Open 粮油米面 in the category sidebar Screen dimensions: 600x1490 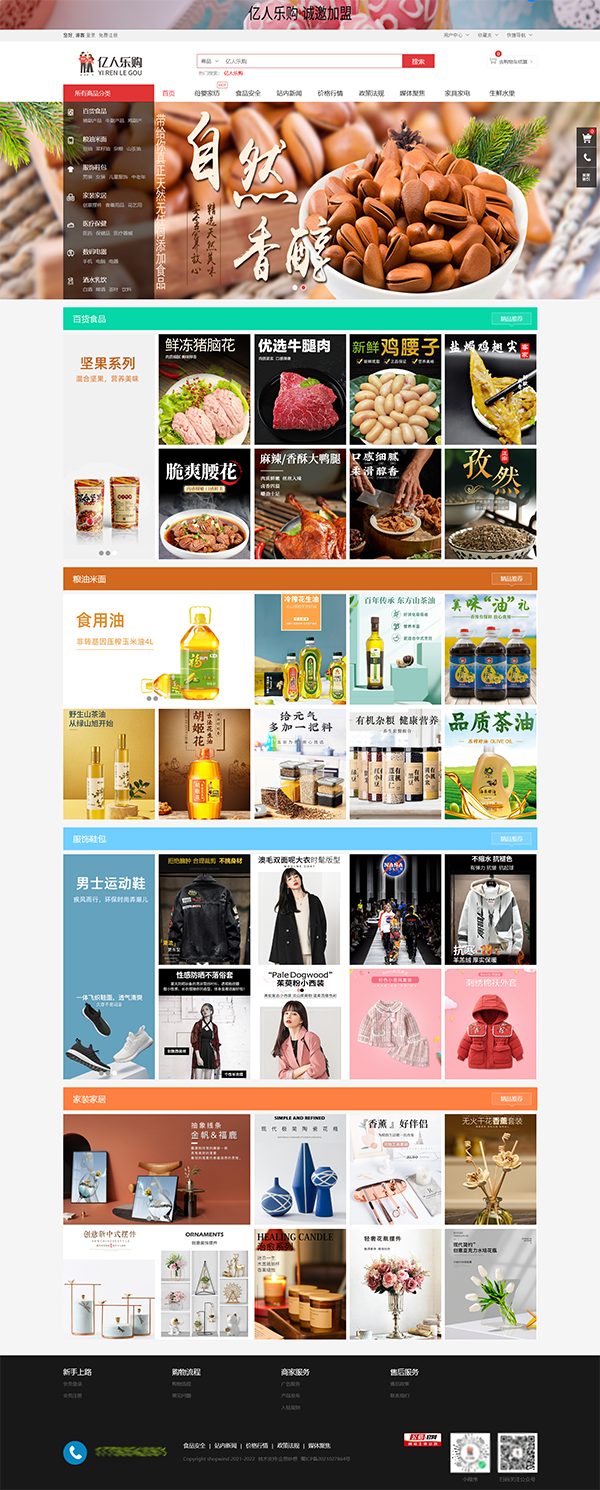click(x=94, y=139)
